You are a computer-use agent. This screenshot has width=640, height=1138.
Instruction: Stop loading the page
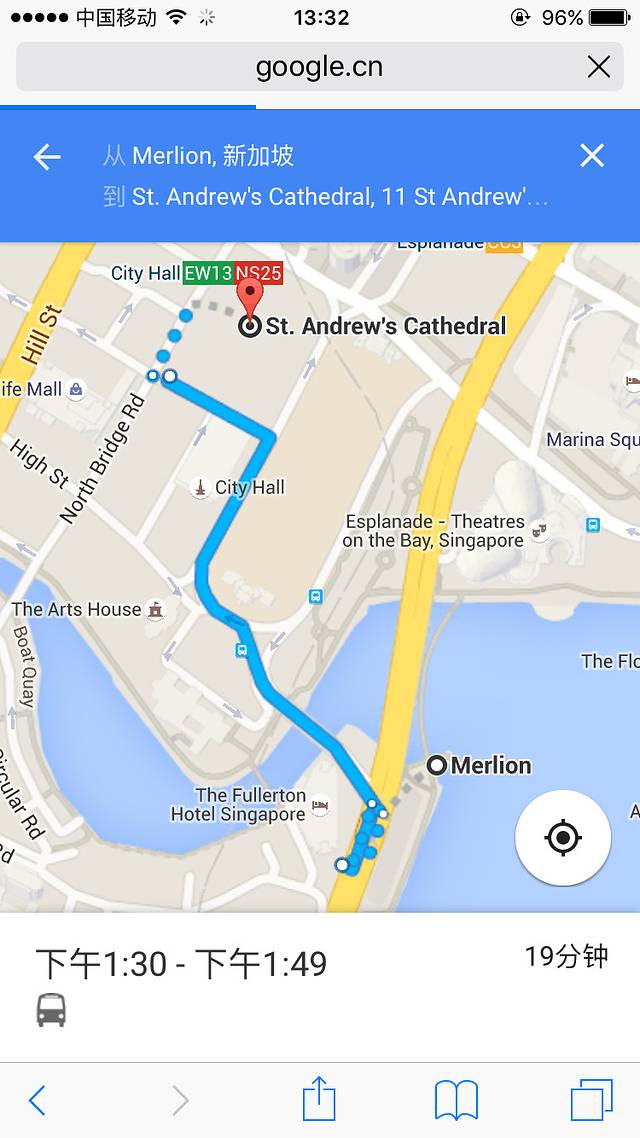point(598,67)
